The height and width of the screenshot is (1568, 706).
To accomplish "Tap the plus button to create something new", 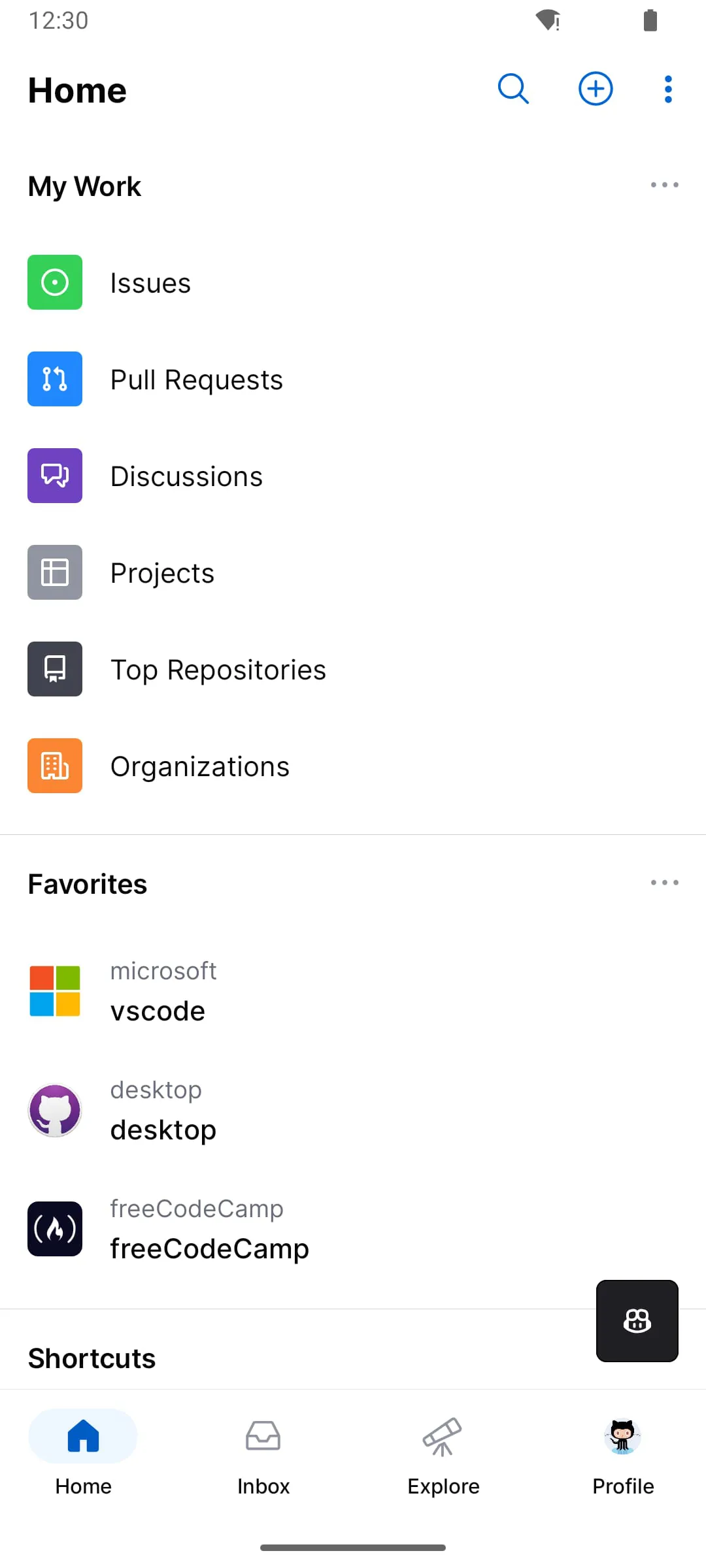I will point(595,89).
